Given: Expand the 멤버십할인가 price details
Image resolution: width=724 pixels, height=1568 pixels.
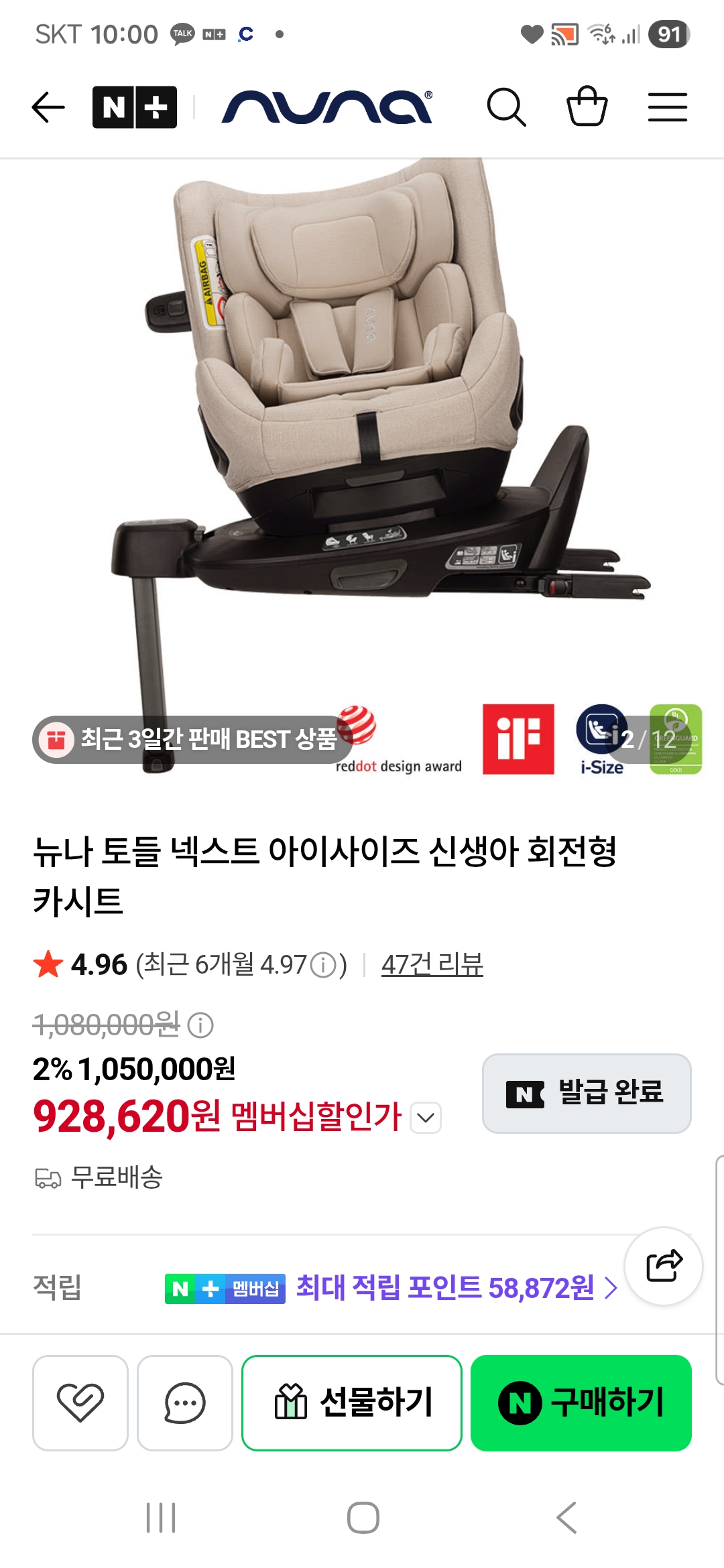Looking at the screenshot, I should pyautogui.click(x=426, y=1118).
